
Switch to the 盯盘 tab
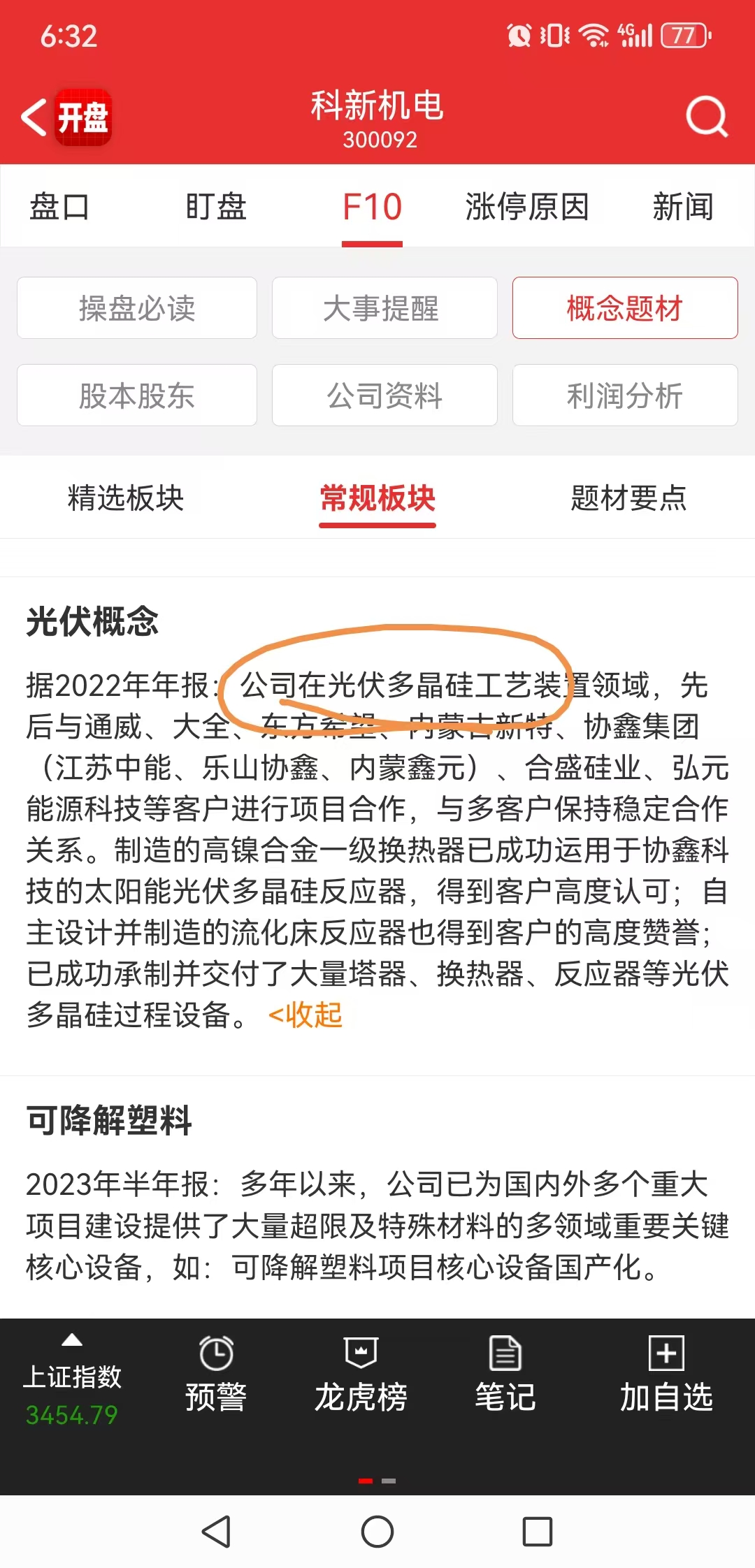coord(216,207)
